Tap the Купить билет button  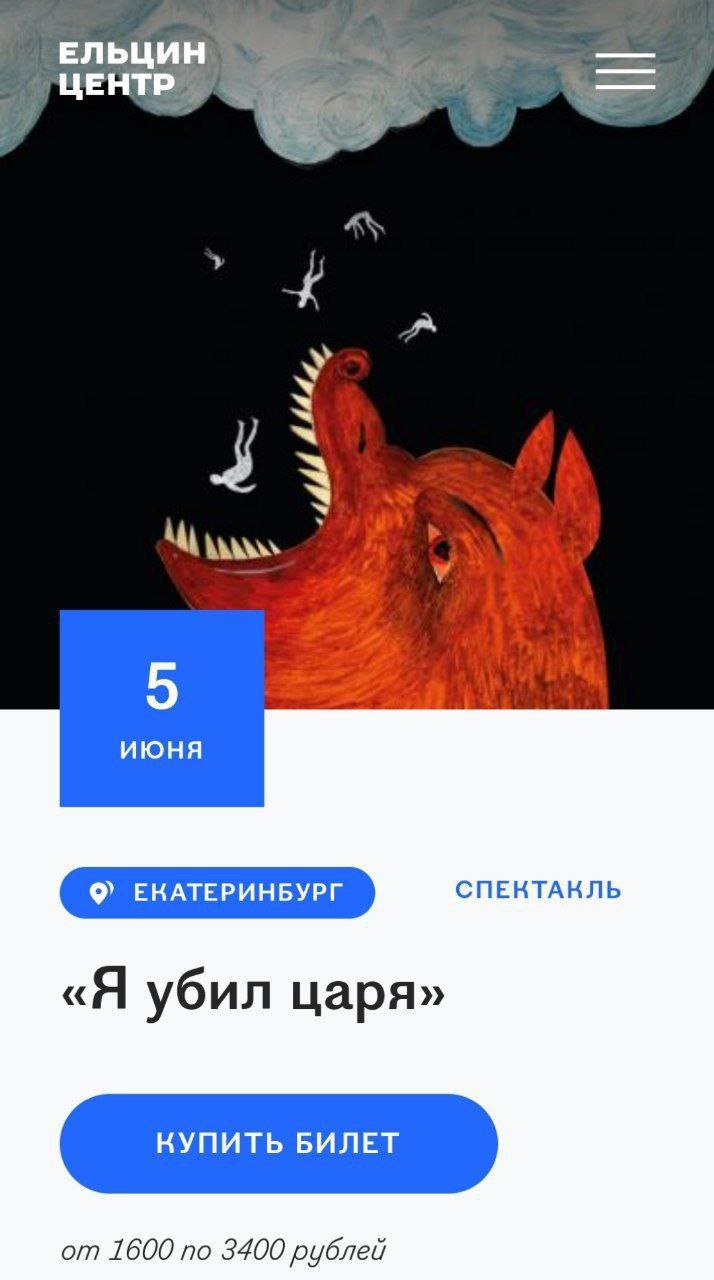pyautogui.click(x=278, y=1143)
